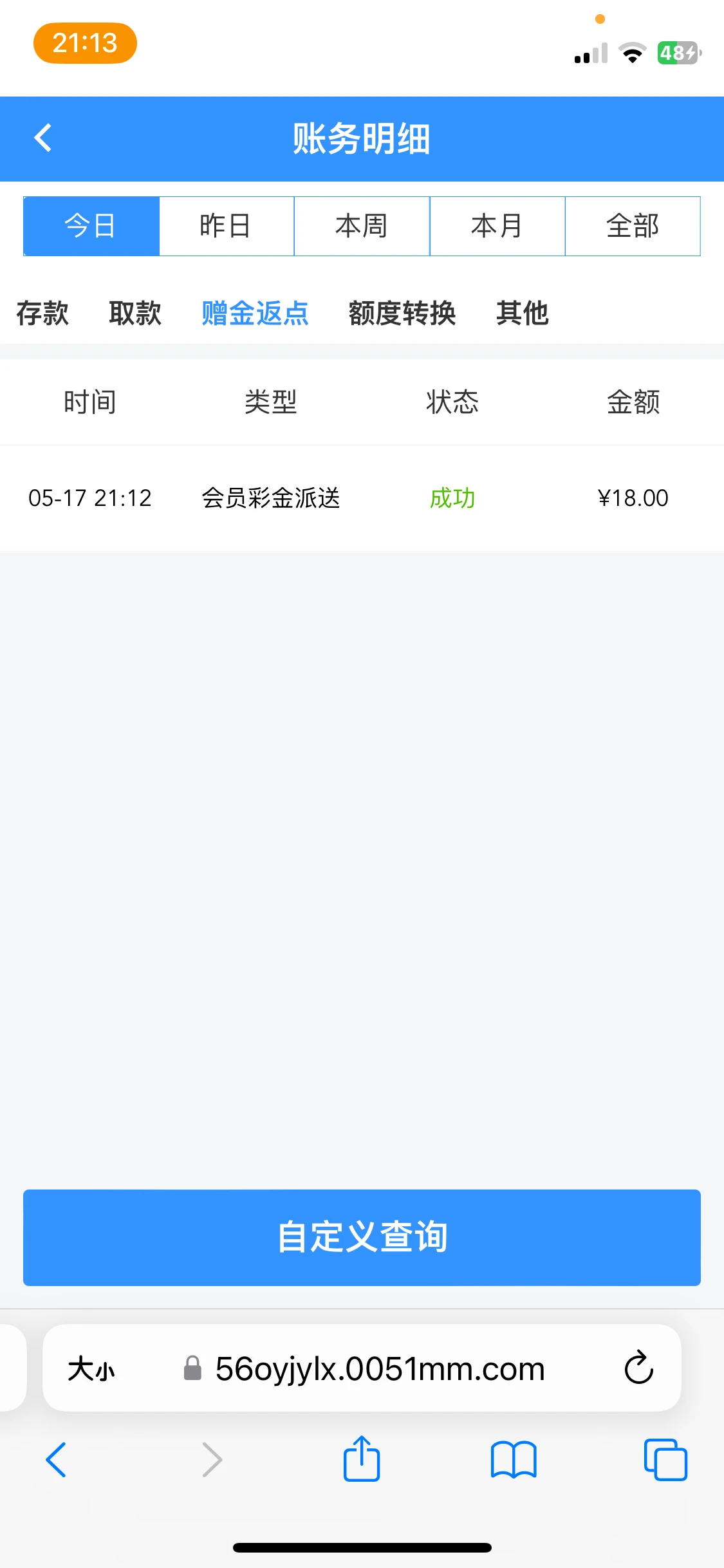
Task: Tap the orange 21:13 time indicator
Action: click(84, 42)
